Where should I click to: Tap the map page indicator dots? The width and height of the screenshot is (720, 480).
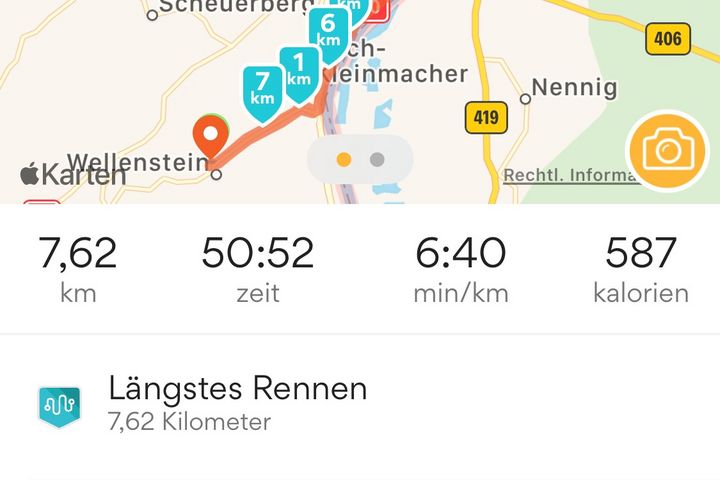point(360,159)
